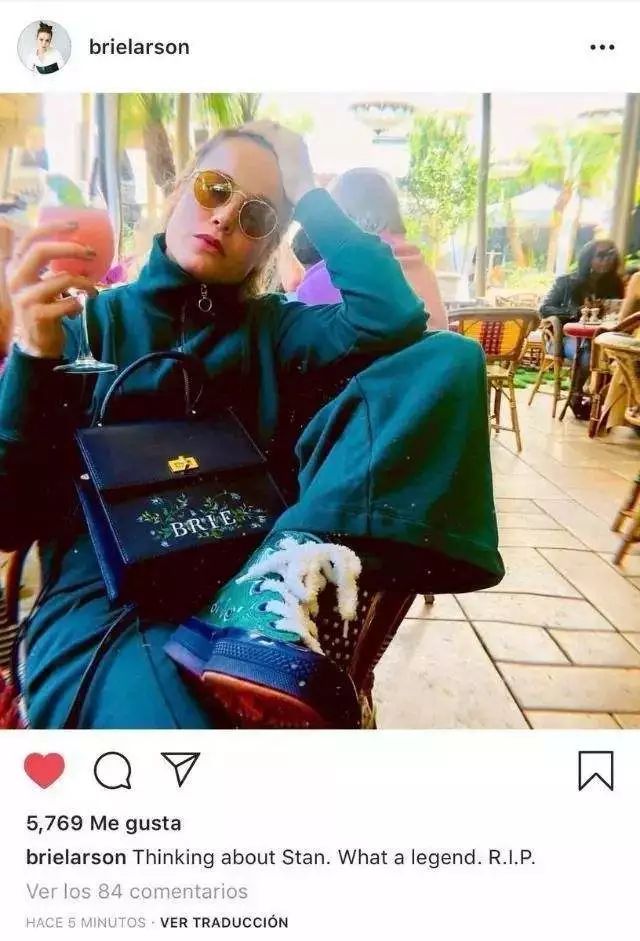Share the post via paper plane icon
640x941 pixels.
point(181,769)
